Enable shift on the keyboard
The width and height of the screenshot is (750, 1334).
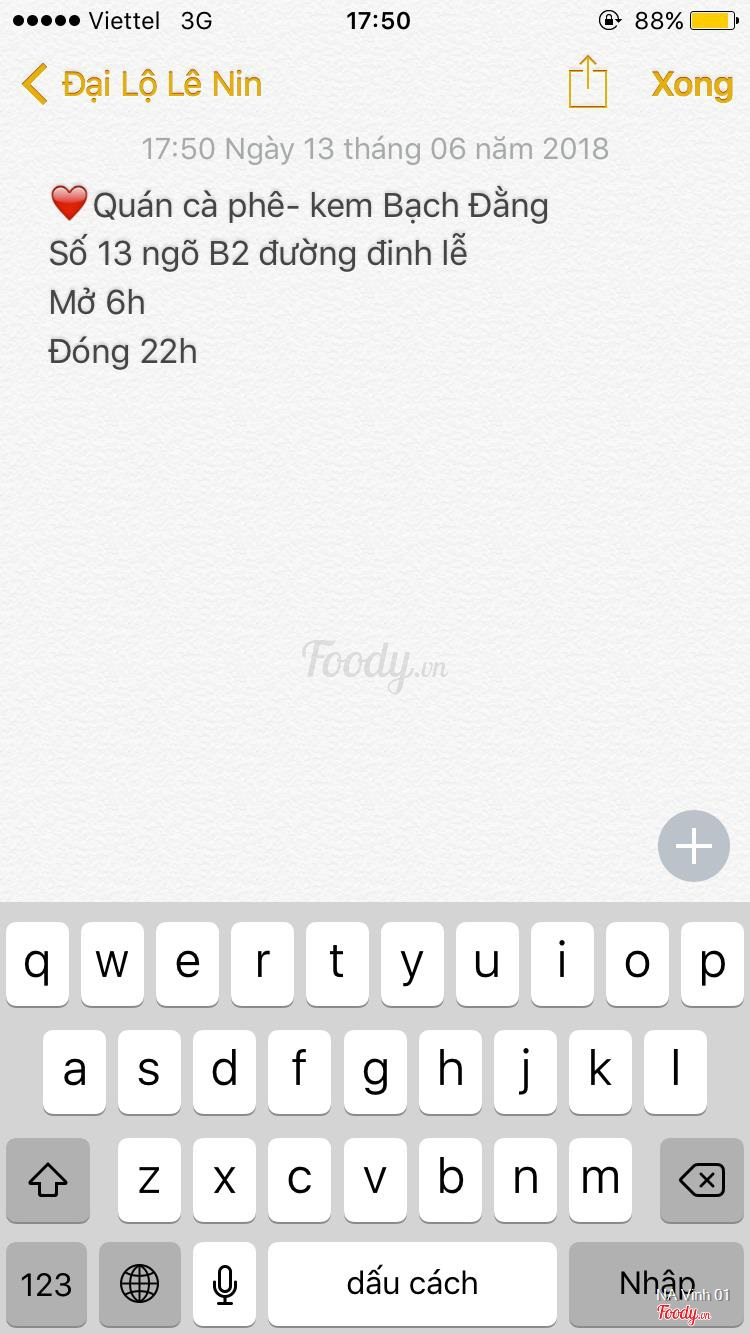(x=46, y=1180)
